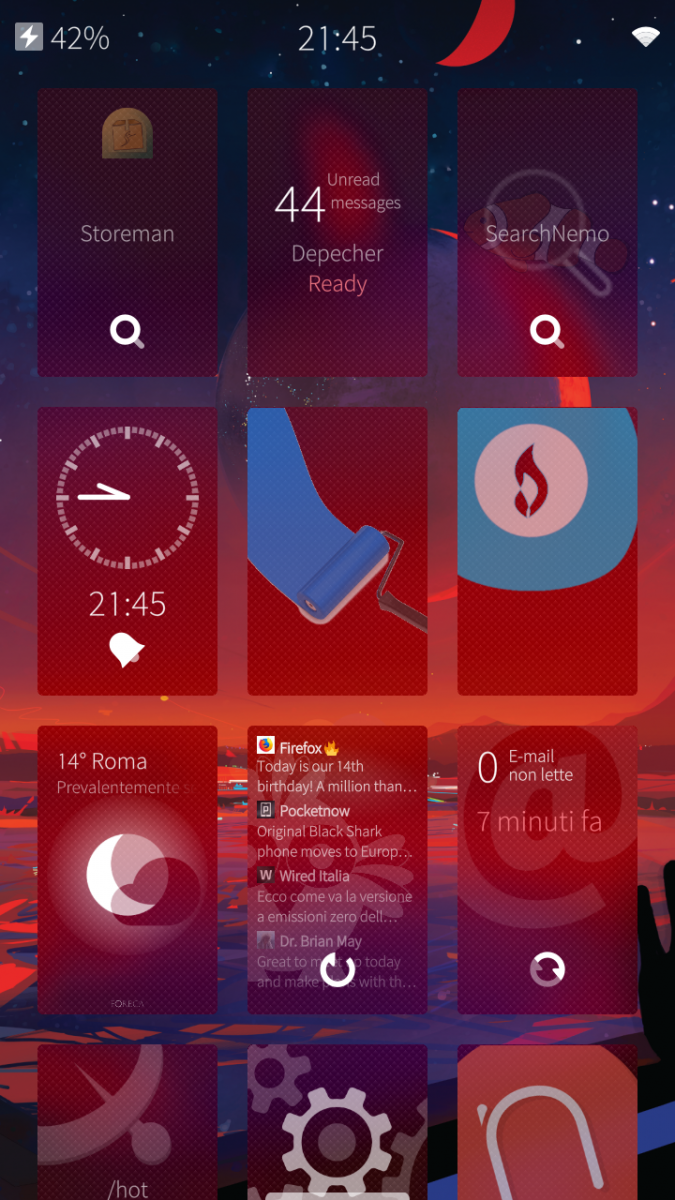Viewport: 675px width, 1200px height.
Task: Open the /hot app cover
Action: coord(127,1125)
